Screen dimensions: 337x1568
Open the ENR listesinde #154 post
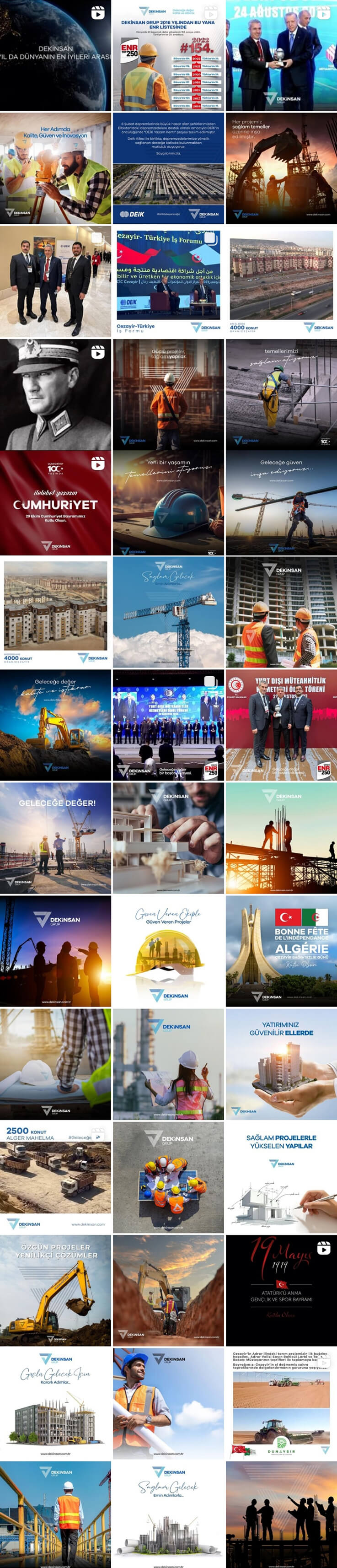pyautogui.click(x=168, y=55)
